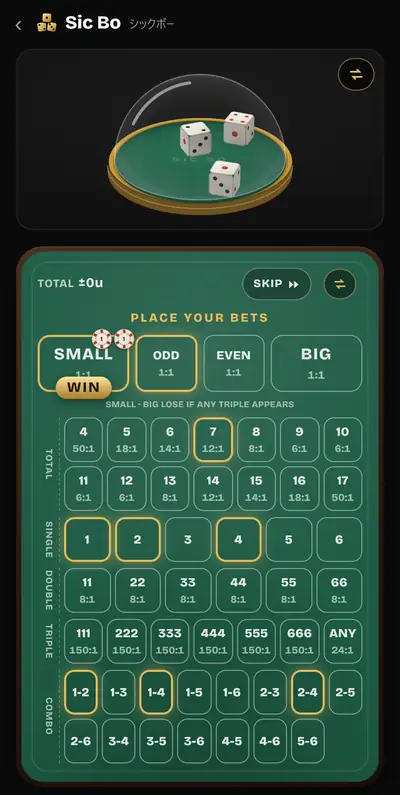This screenshot has height=795, width=400.
Task: Tap the swap icon next to SKIP
Action: tap(340, 284)
